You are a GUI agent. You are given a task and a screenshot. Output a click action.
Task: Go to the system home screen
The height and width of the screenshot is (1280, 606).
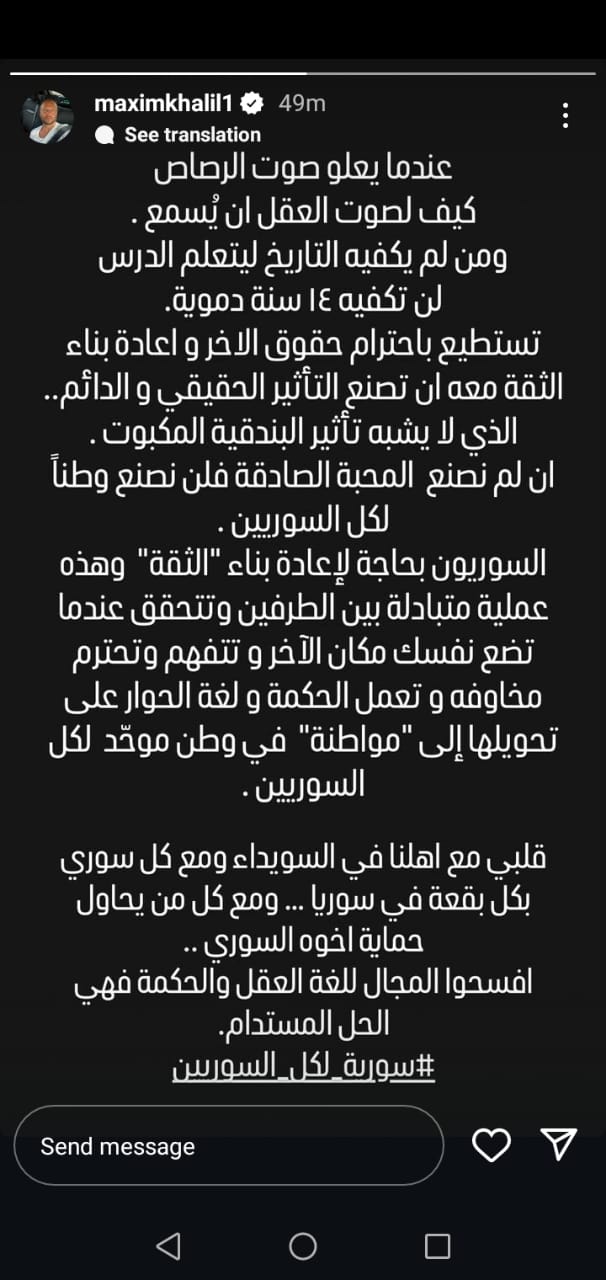(303, 1246)
